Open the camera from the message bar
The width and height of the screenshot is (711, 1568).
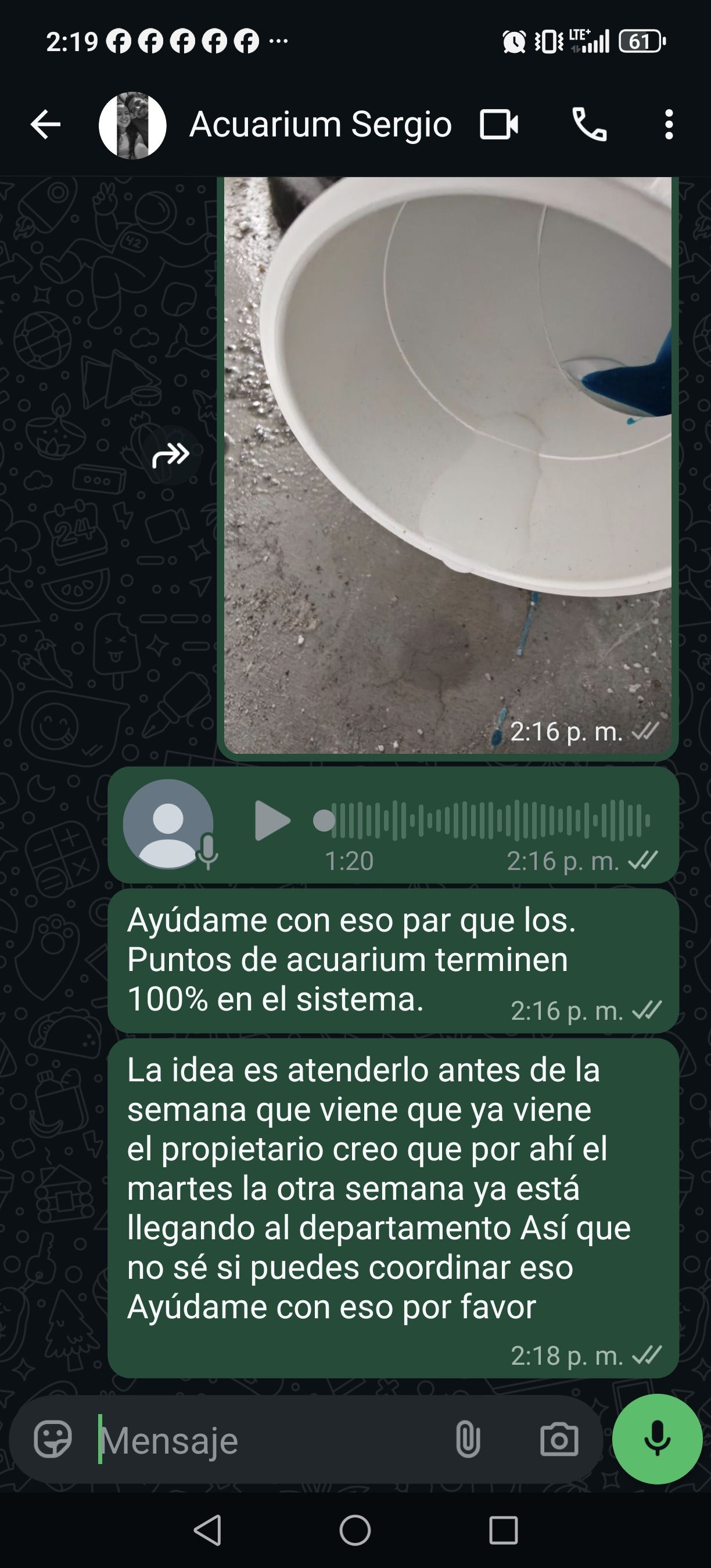pyautogui.click(x=559, y=1440)
